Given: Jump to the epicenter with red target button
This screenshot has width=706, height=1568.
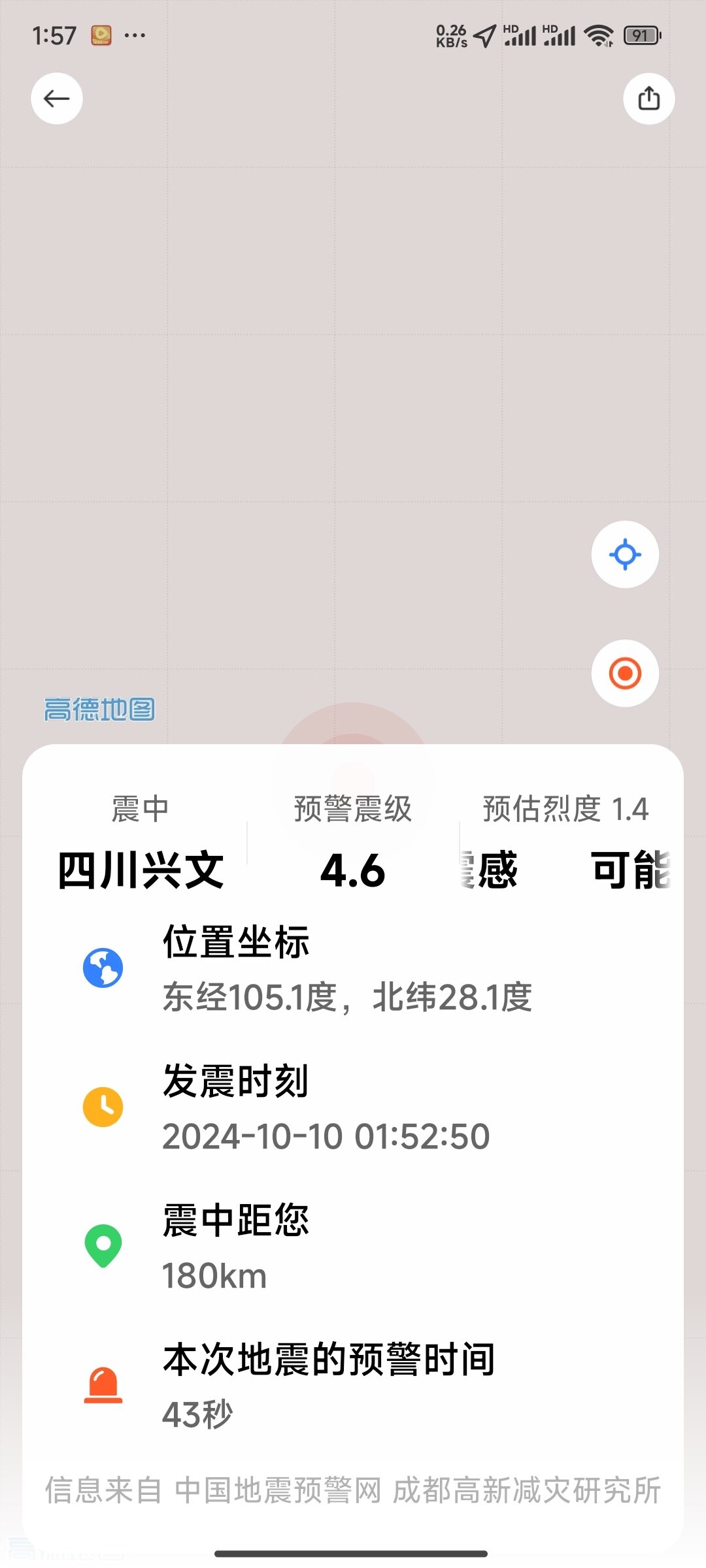Looking at the screenshot, I should [x=625, y=673].
